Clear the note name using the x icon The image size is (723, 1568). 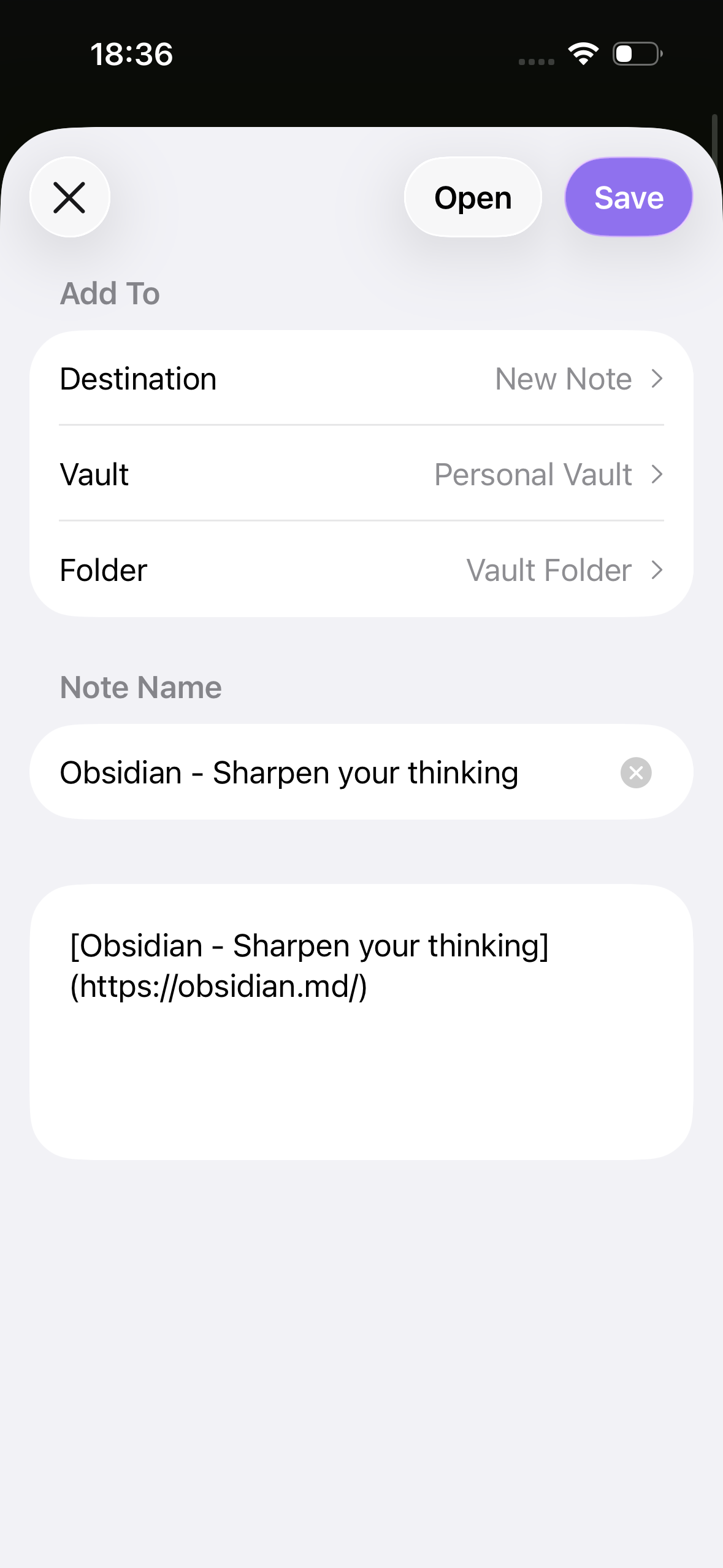click(x=635, y=772)
